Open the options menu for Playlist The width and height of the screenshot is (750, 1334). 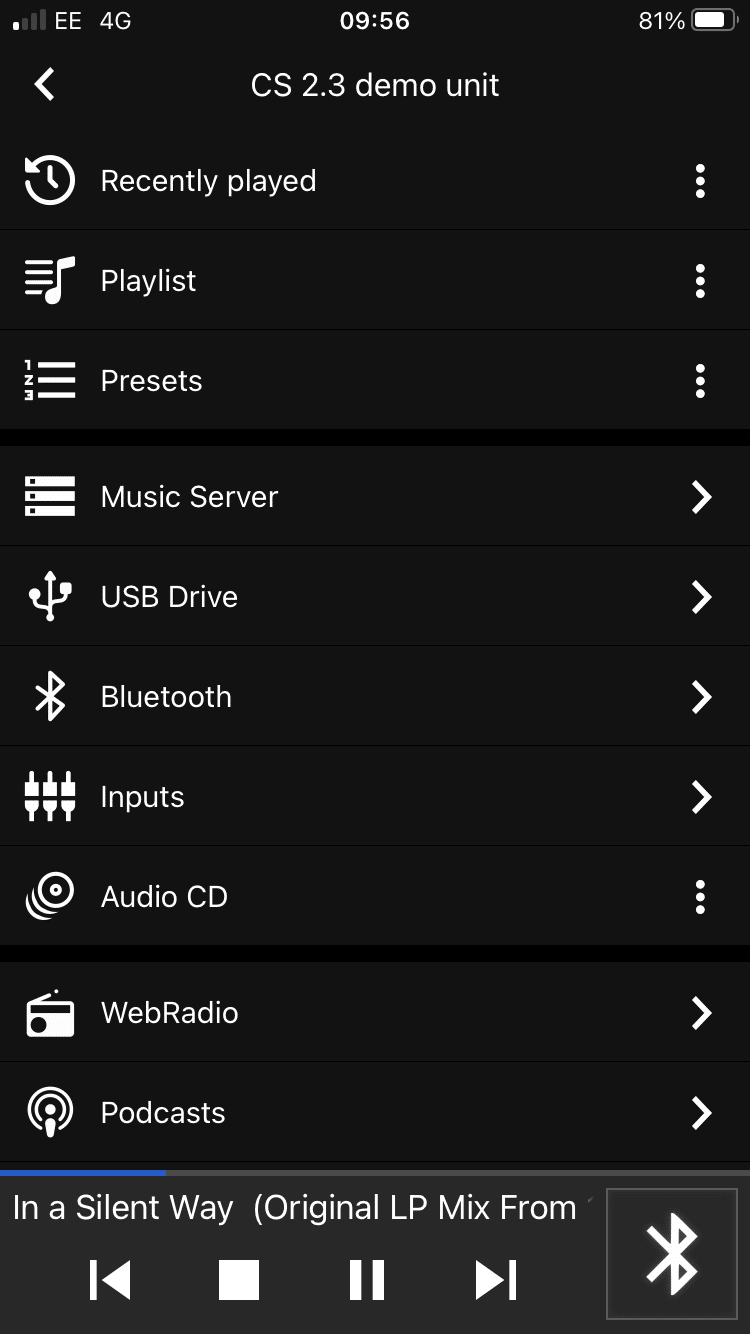pos(700,281)
